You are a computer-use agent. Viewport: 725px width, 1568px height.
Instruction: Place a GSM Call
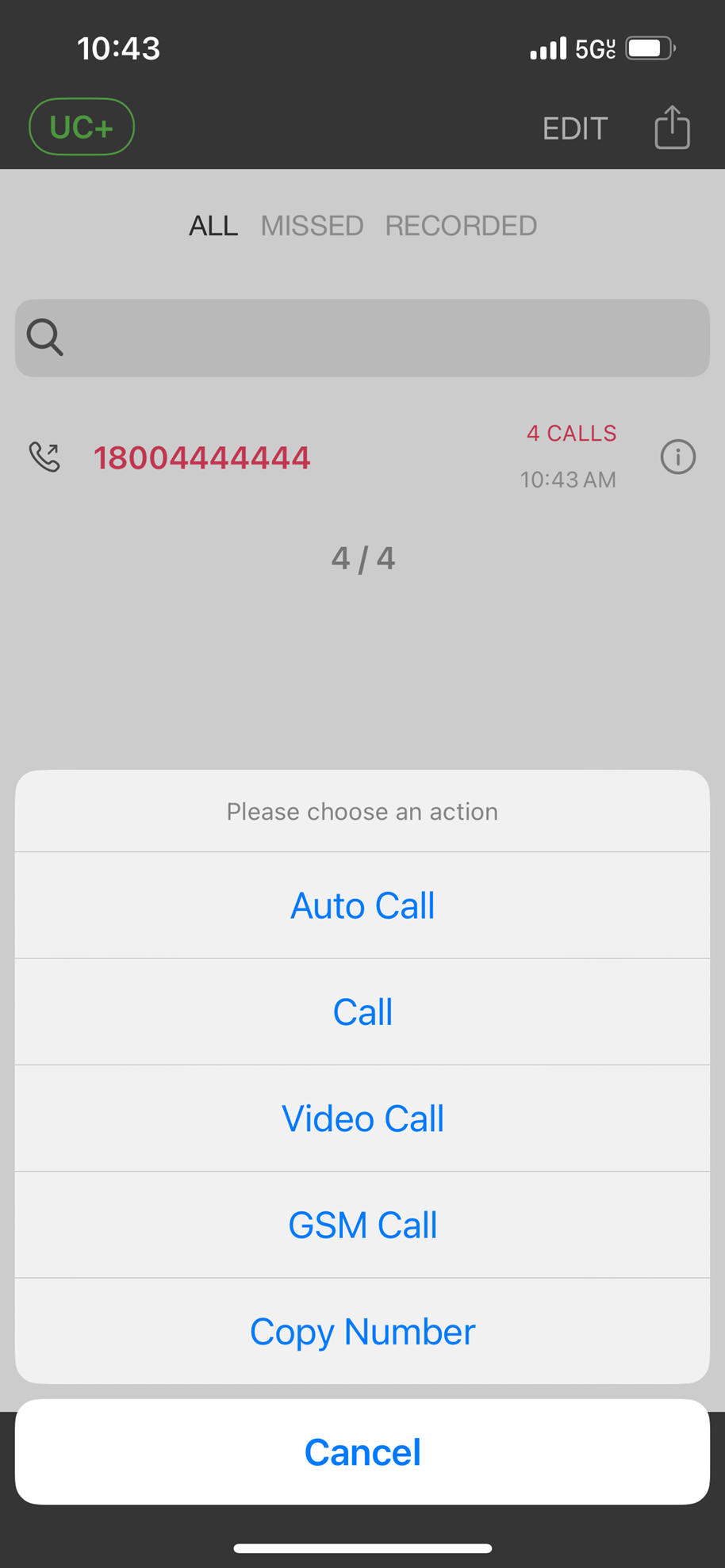362,1225
